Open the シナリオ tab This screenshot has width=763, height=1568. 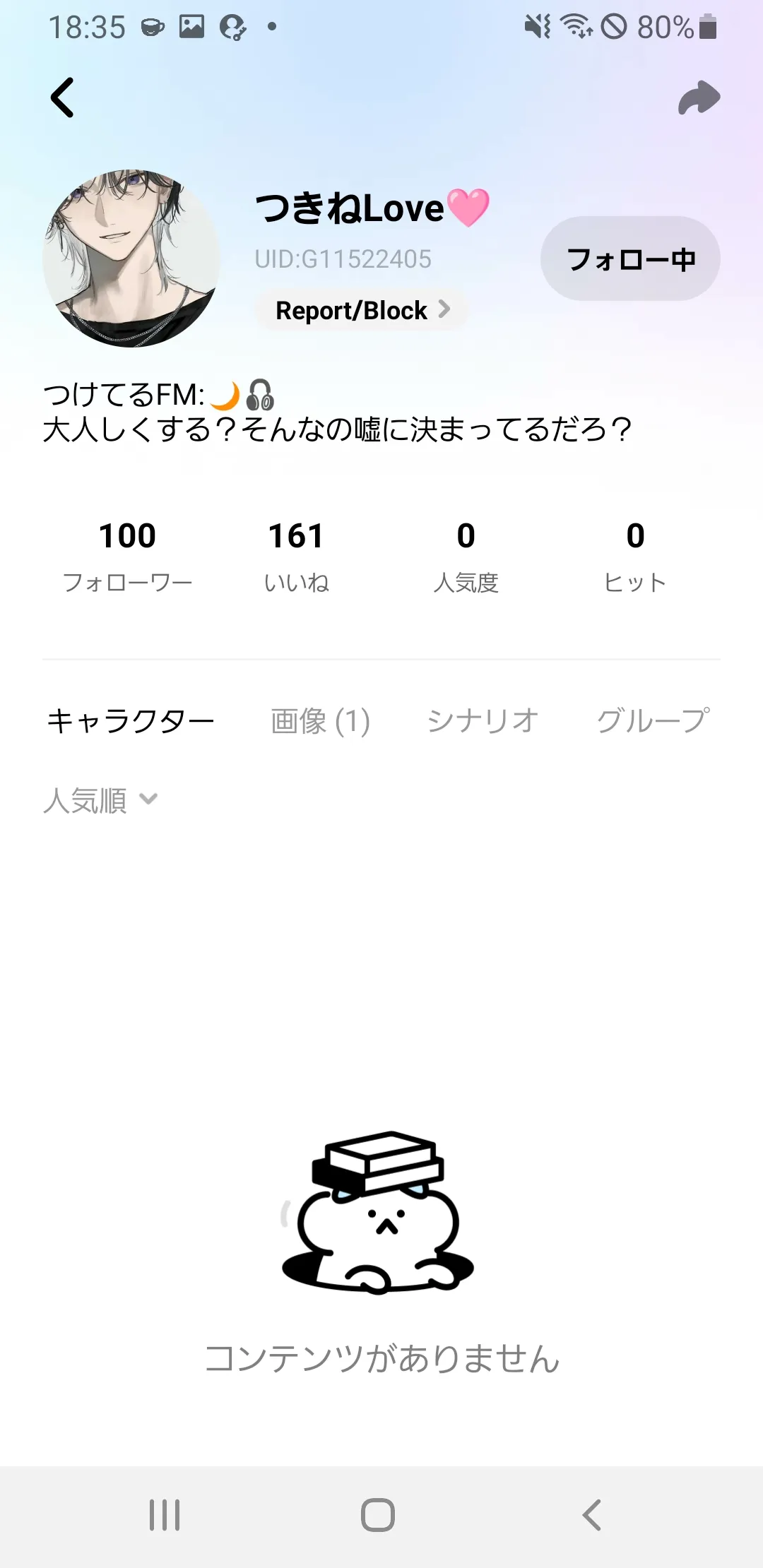pos(483,721)
